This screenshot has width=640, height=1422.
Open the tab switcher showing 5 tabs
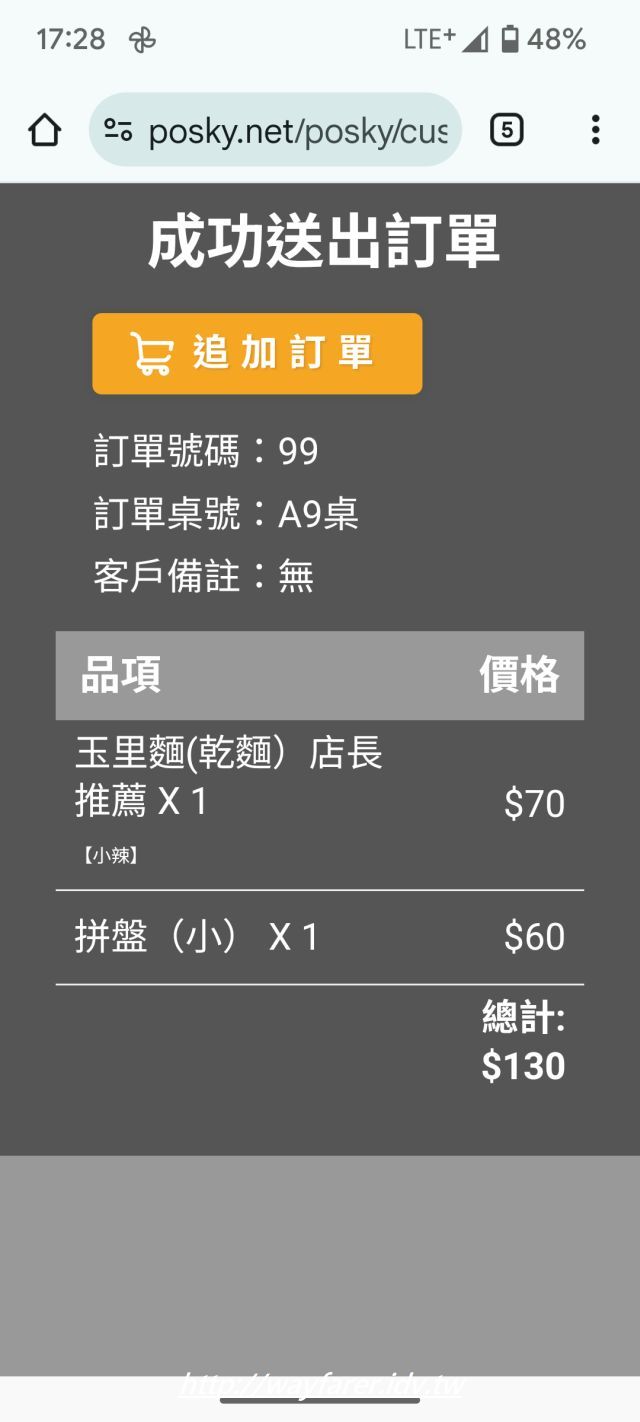507,130
